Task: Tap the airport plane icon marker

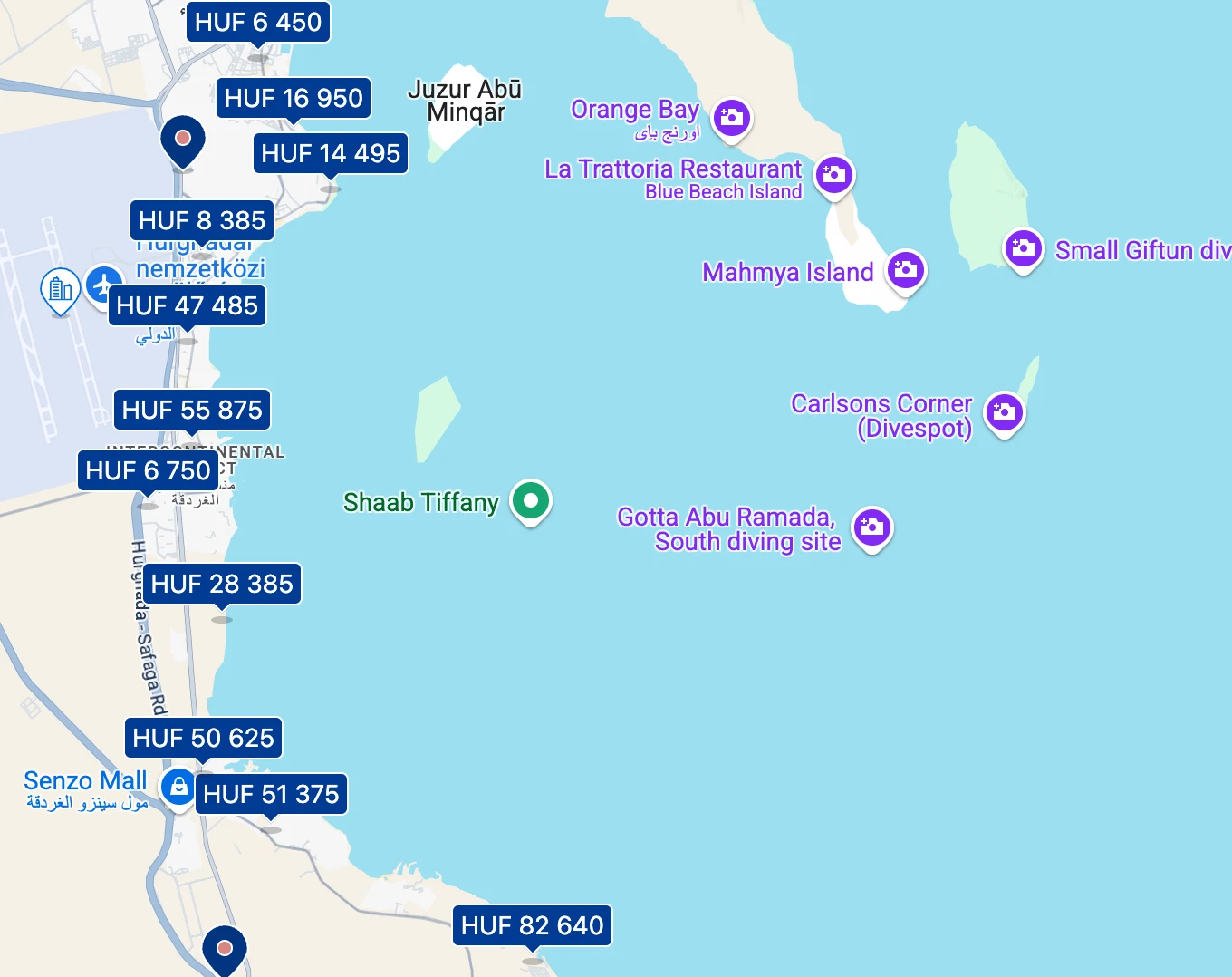Action: pos(104,285)
